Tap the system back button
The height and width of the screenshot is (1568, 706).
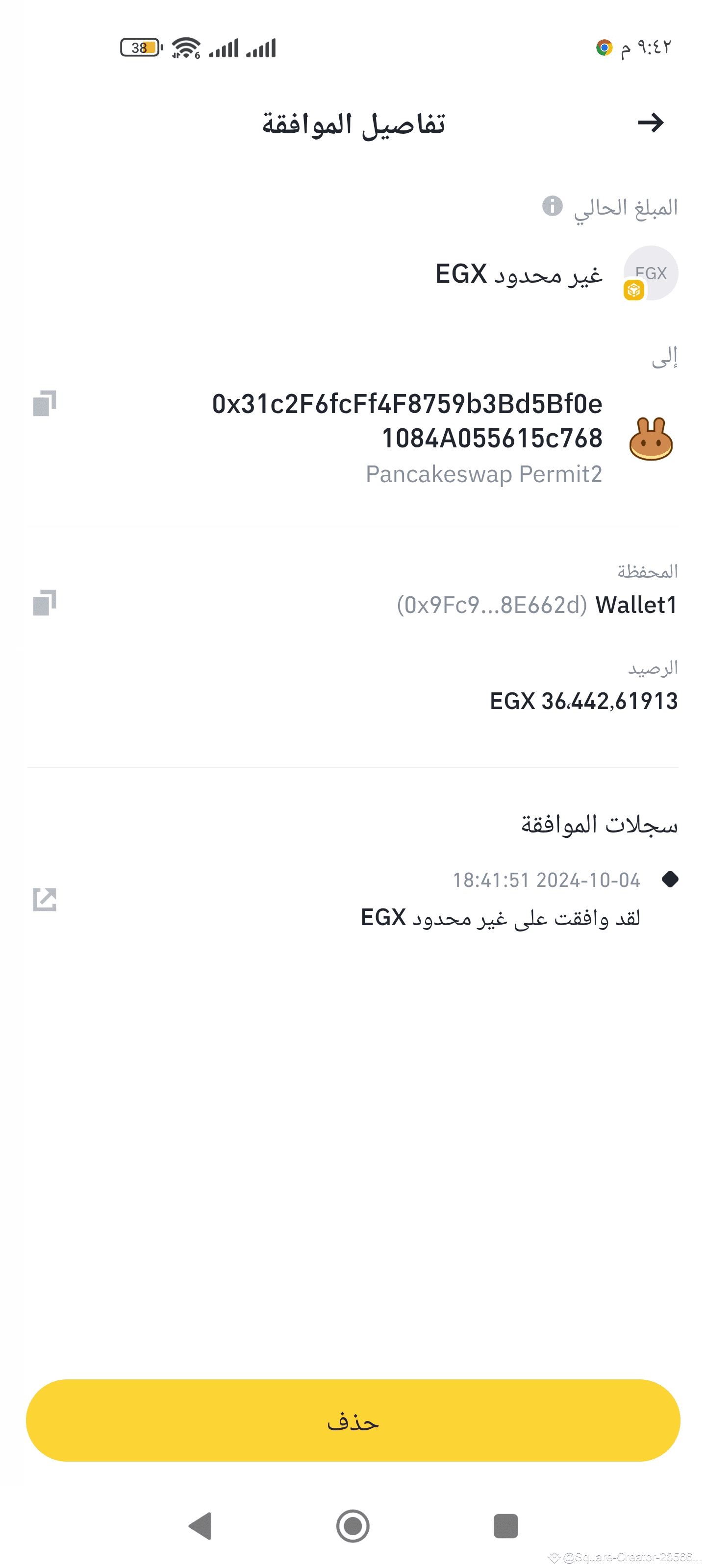[201, 1525]
